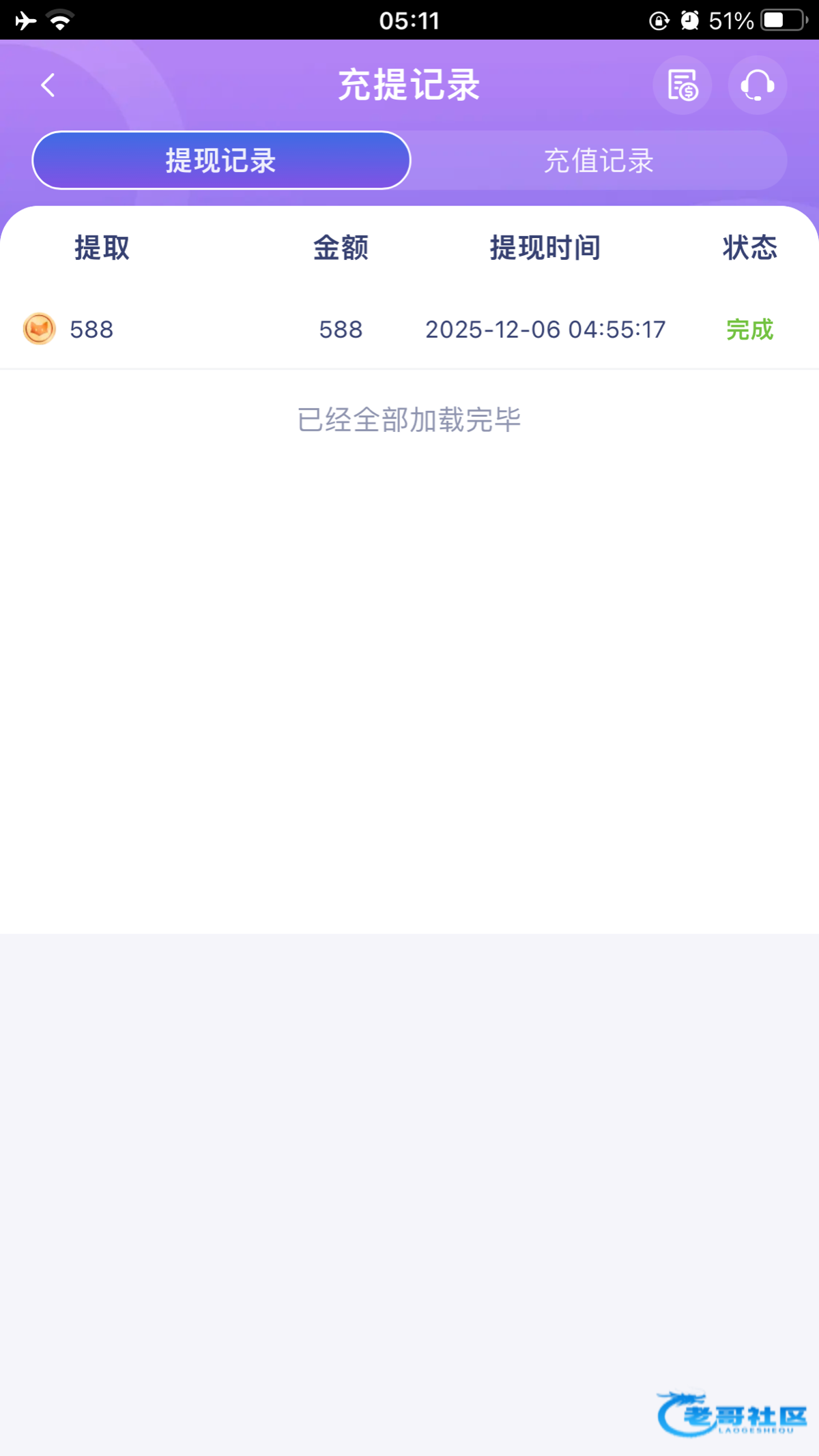
Task: Contact customer service via headset icon
Action: click(757, 85)
